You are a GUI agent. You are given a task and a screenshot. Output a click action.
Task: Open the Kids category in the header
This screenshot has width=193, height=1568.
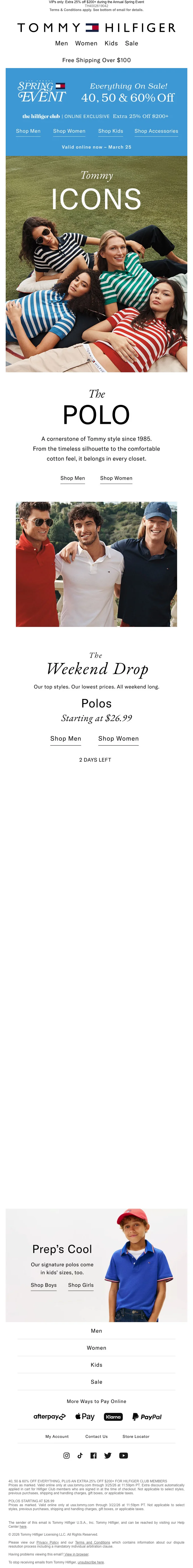111,43
